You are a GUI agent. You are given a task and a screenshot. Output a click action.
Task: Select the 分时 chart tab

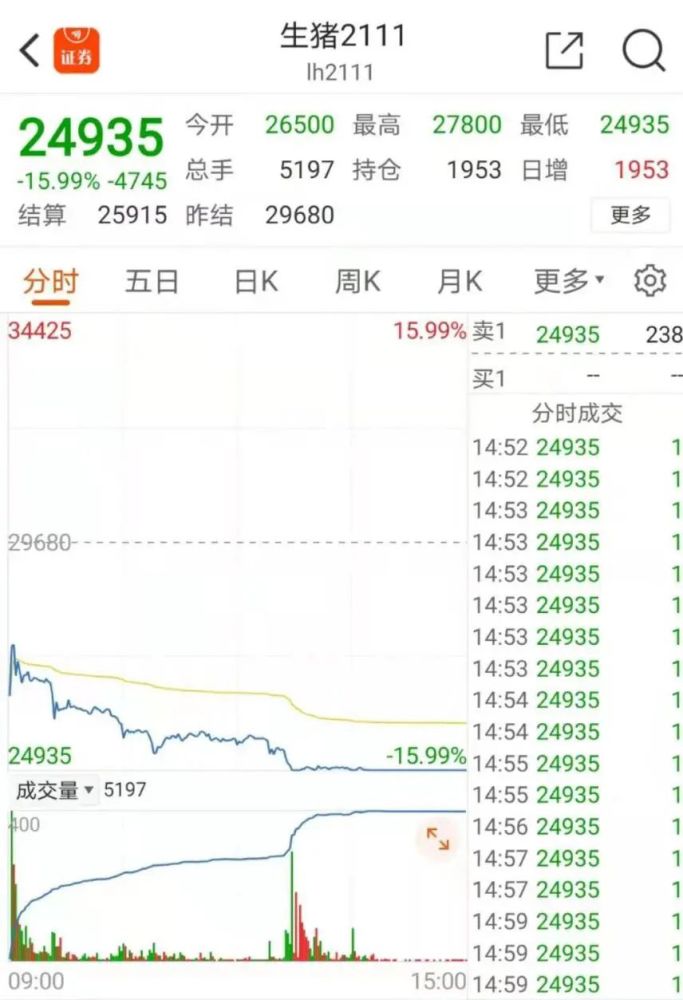tap(50, 281)
